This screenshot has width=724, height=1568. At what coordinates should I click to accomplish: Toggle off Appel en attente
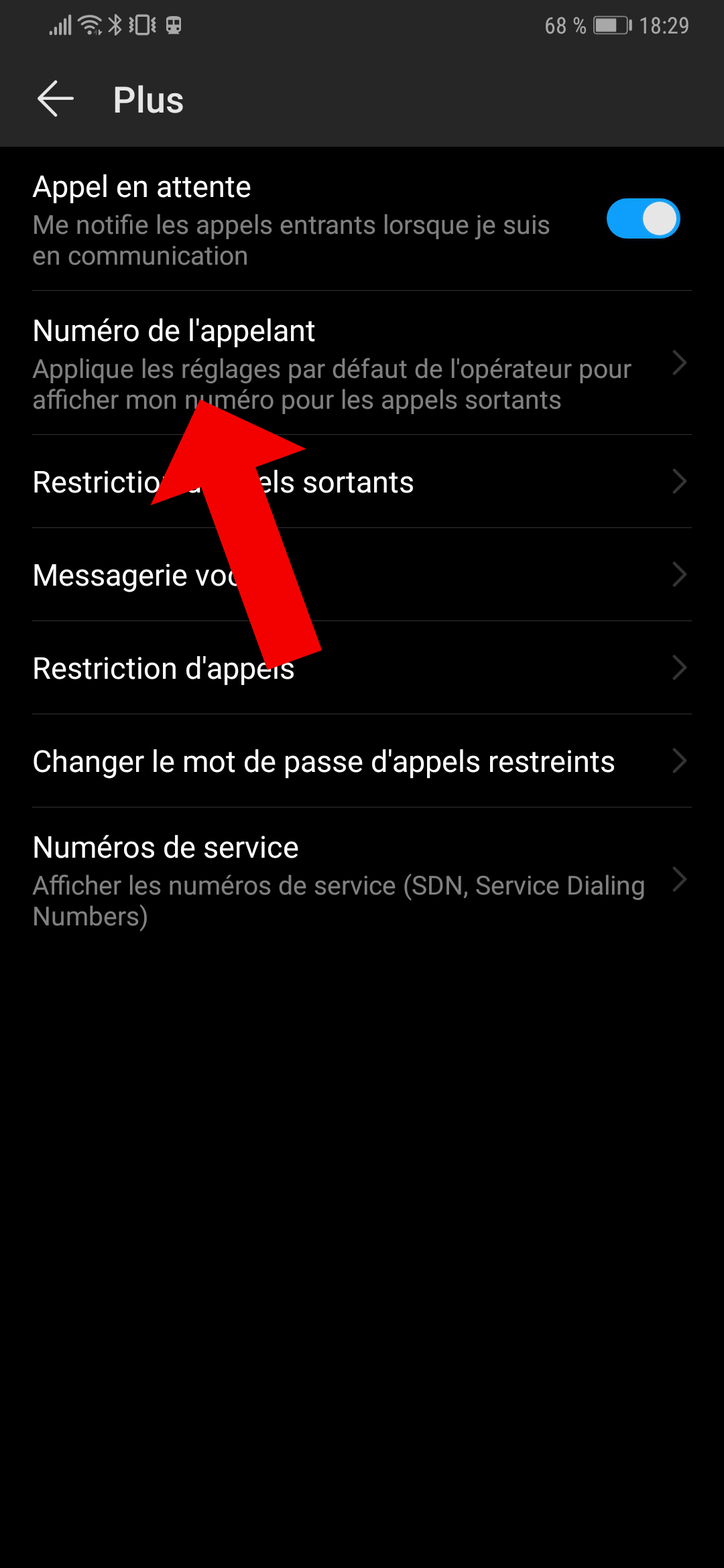point(643,218)
